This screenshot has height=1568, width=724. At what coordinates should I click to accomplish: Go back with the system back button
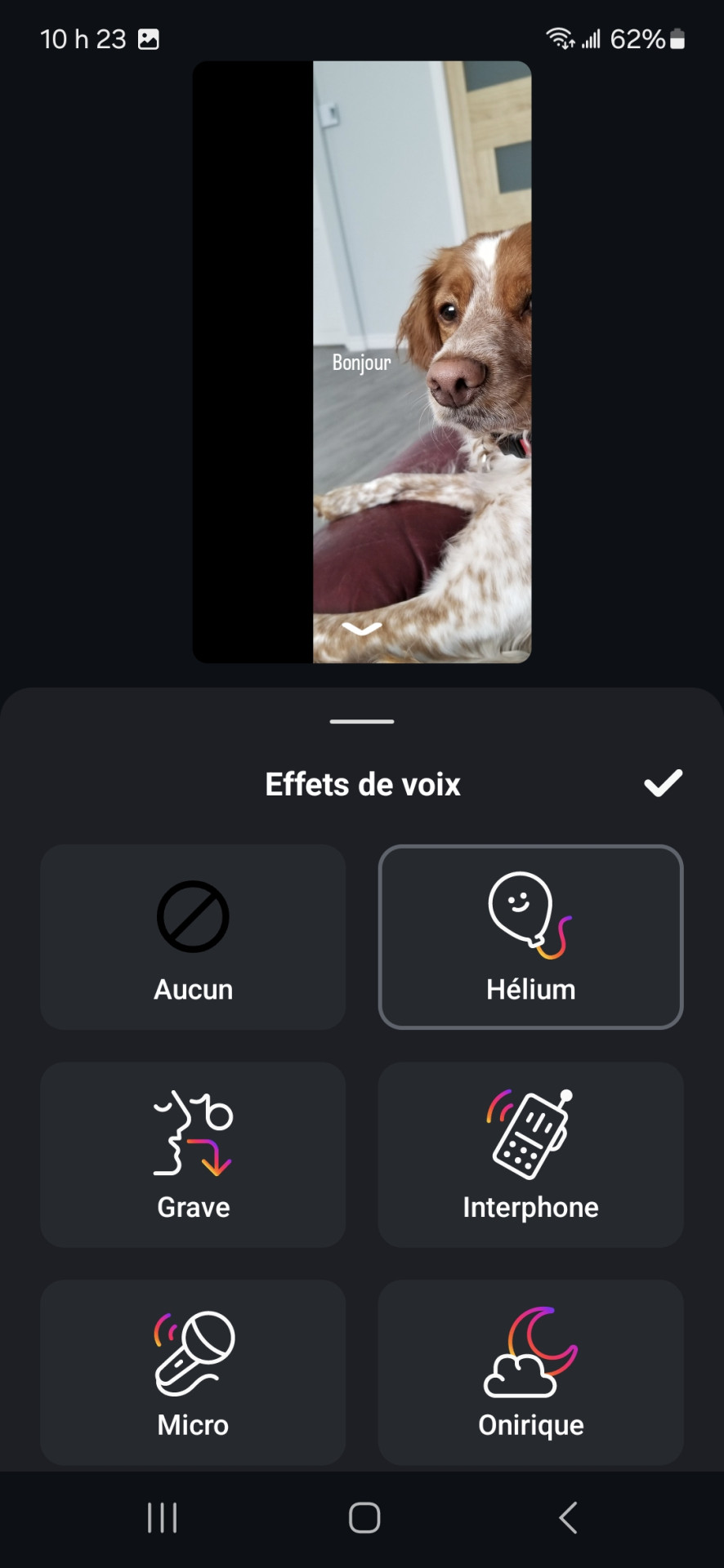point(568,1518)
